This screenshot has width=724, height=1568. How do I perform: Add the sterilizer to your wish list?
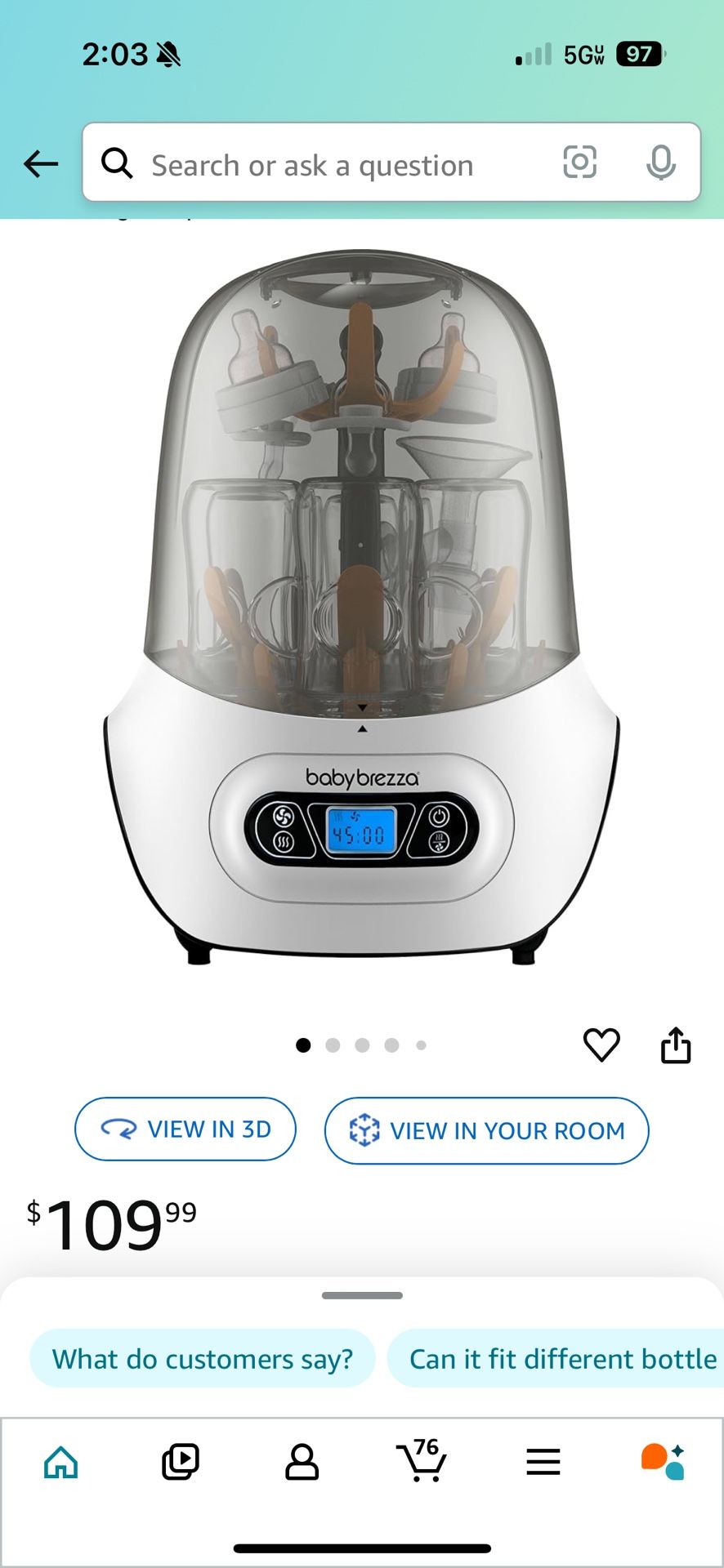(601, 1045)
